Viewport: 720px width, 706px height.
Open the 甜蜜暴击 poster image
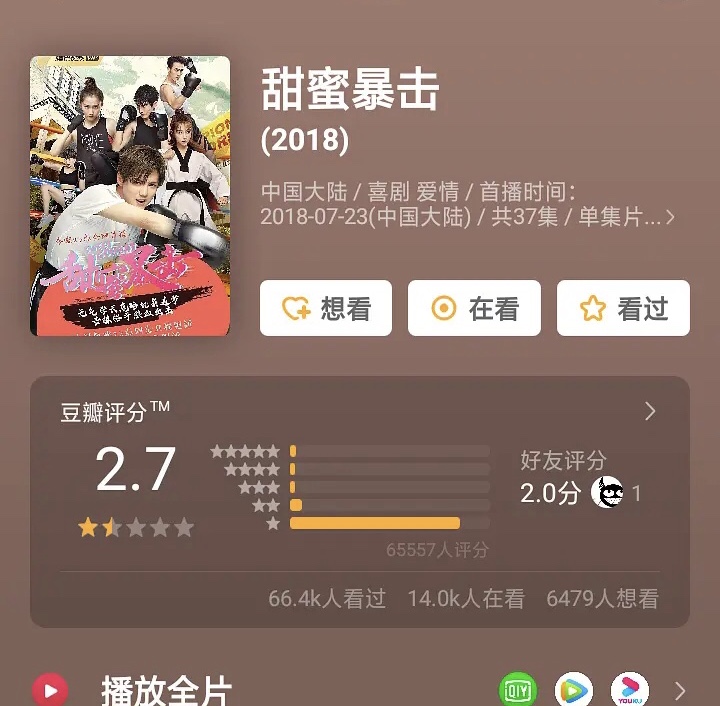(x=130, y=196)
